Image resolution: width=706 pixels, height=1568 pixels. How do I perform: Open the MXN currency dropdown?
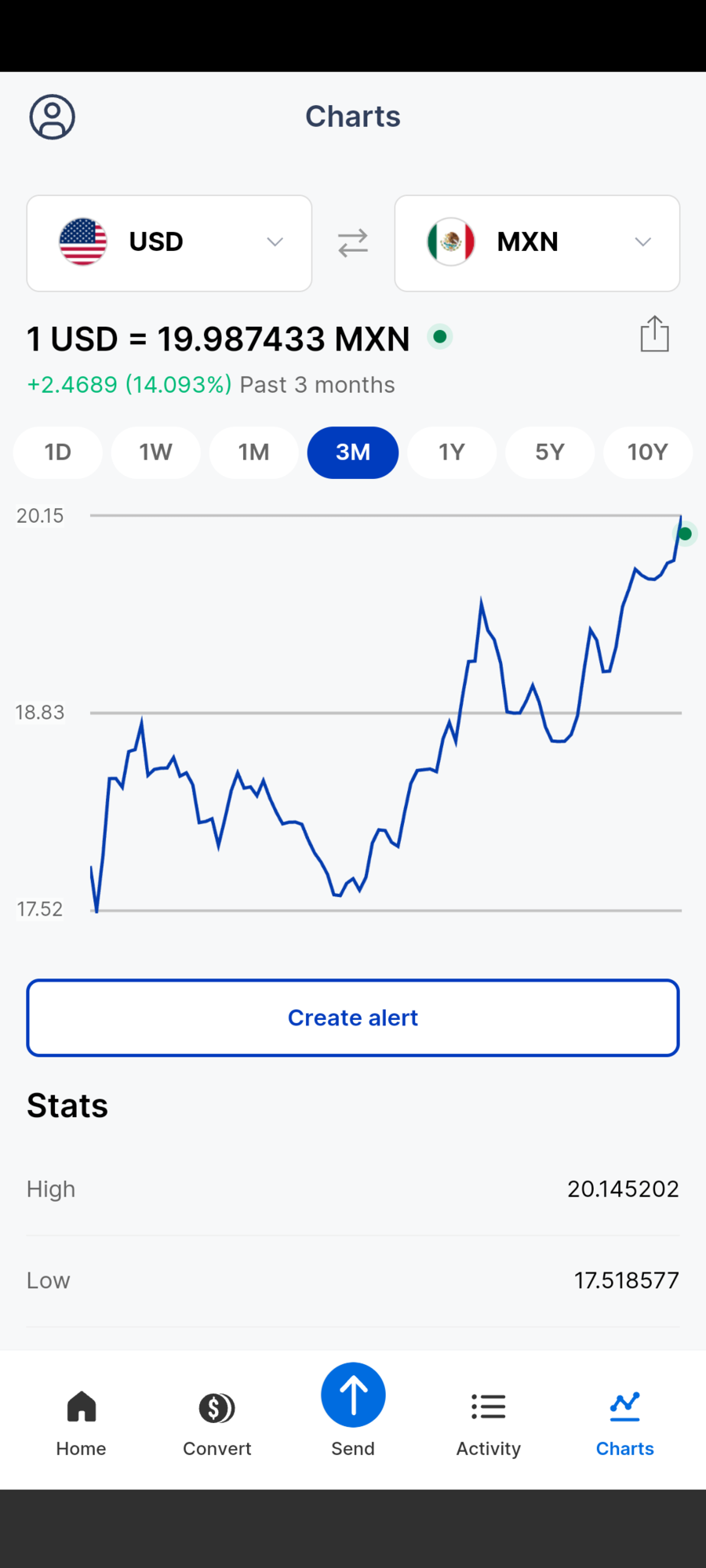tap(536, 242)
